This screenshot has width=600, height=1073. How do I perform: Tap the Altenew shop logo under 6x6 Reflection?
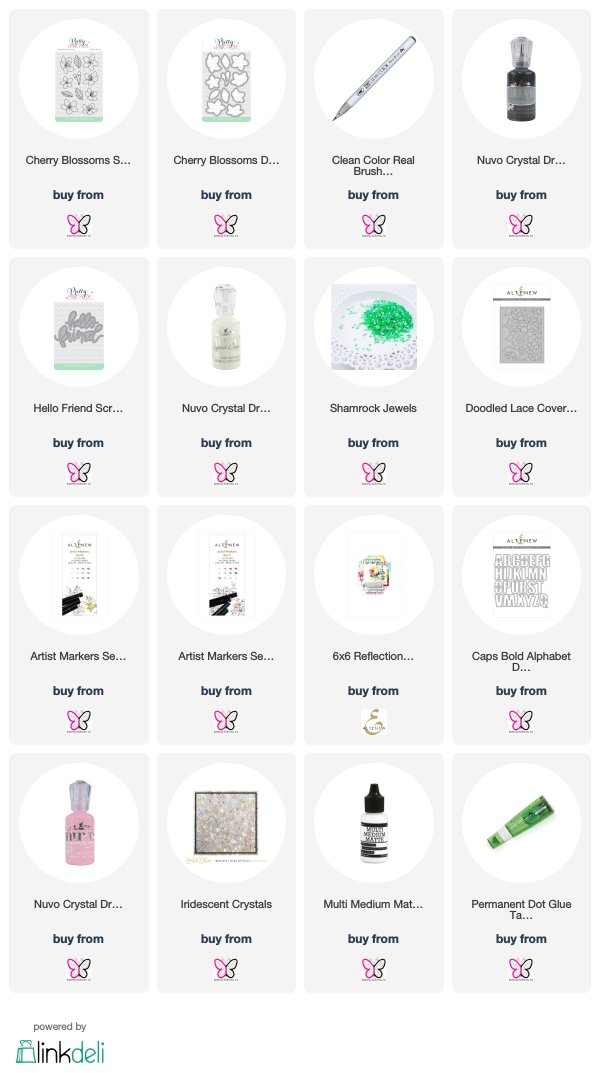pos(374,722)
